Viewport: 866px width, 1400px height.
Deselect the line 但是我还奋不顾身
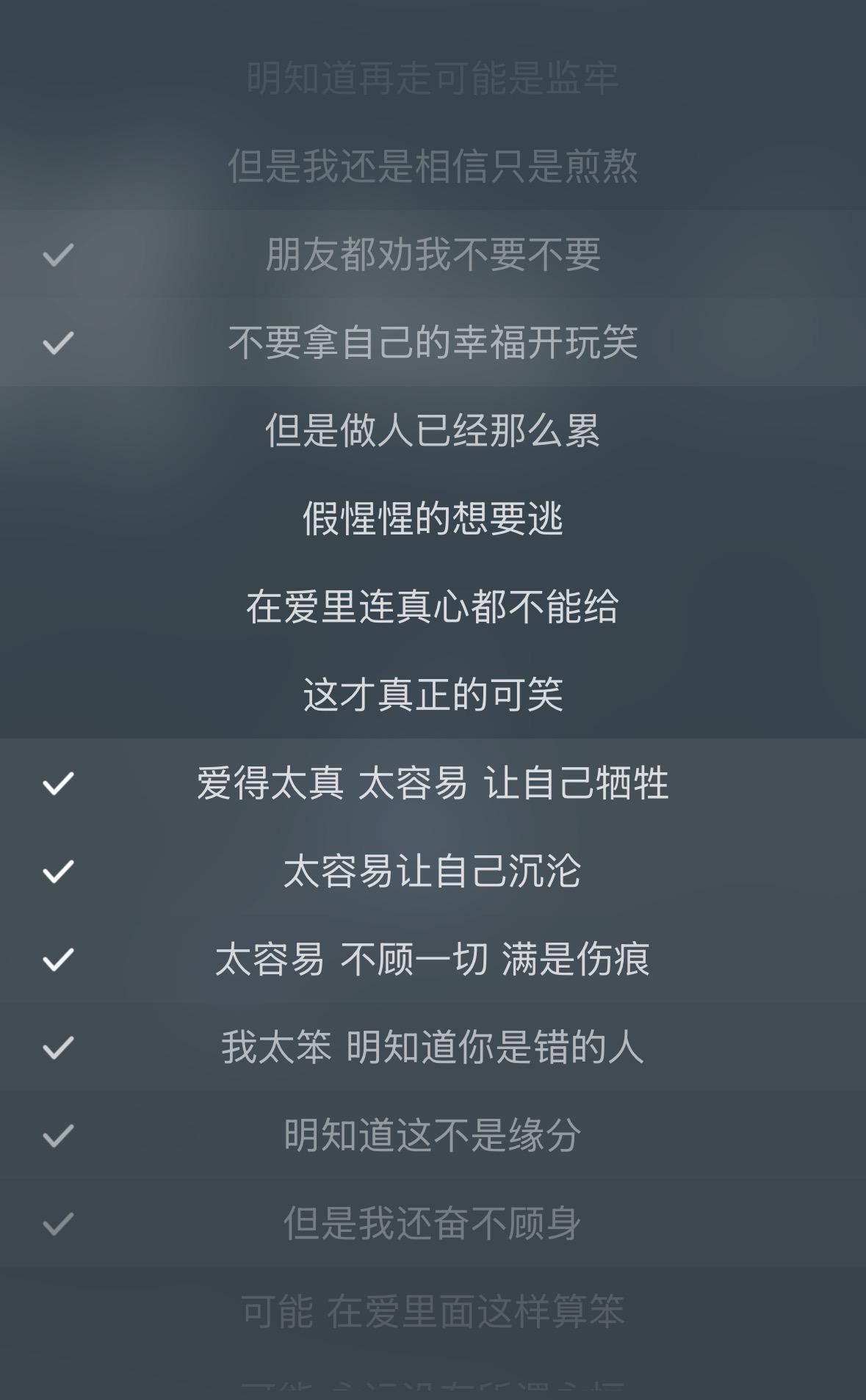(433, 1223)
